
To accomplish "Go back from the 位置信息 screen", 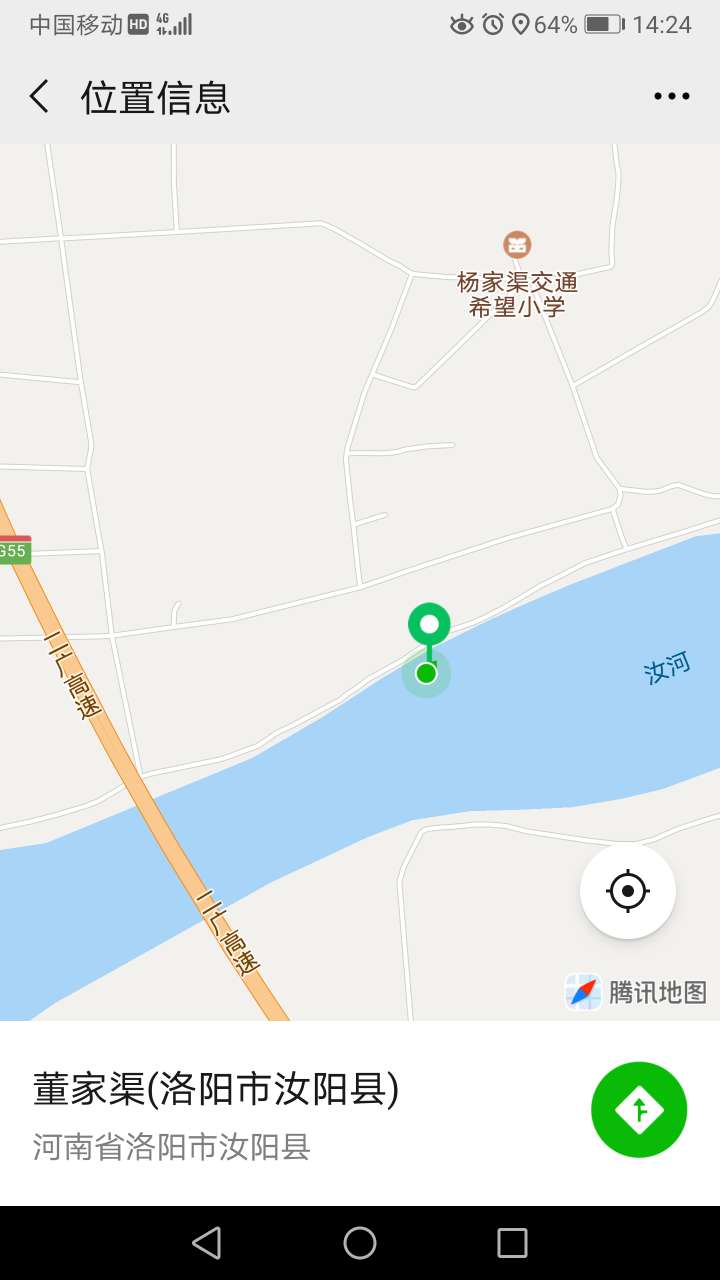I will (39, 97).
